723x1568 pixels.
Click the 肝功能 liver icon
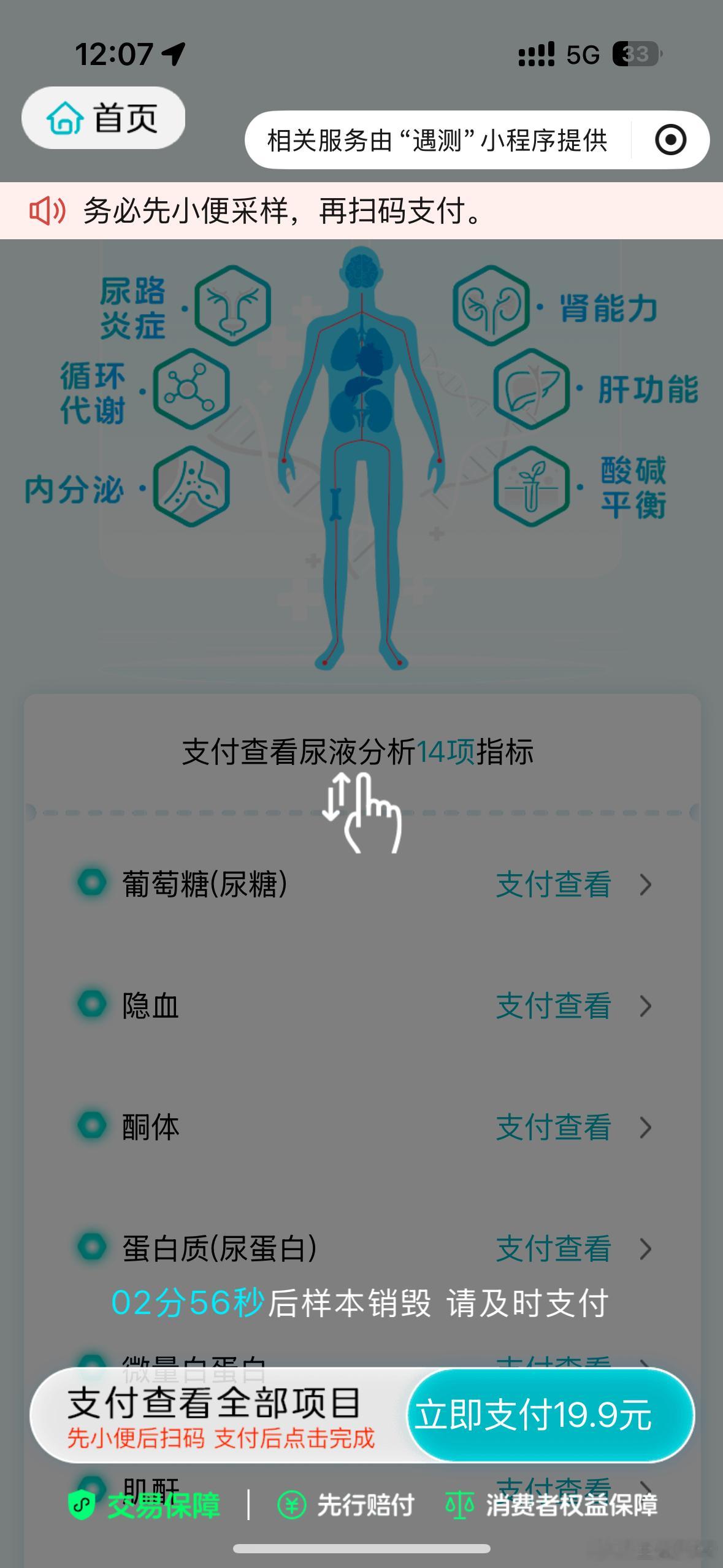531,389
